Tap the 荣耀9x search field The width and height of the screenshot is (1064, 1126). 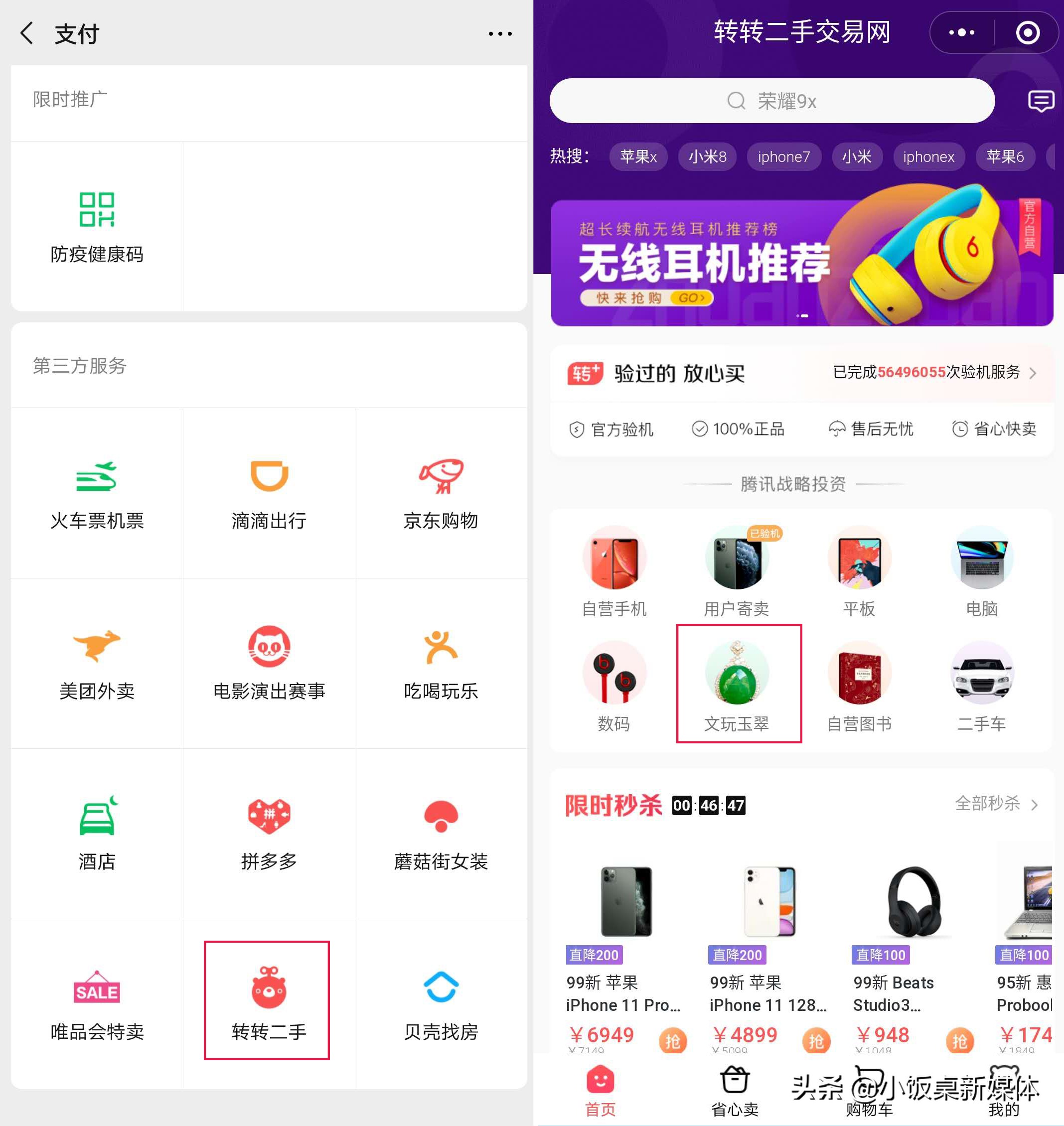point(771,100)
